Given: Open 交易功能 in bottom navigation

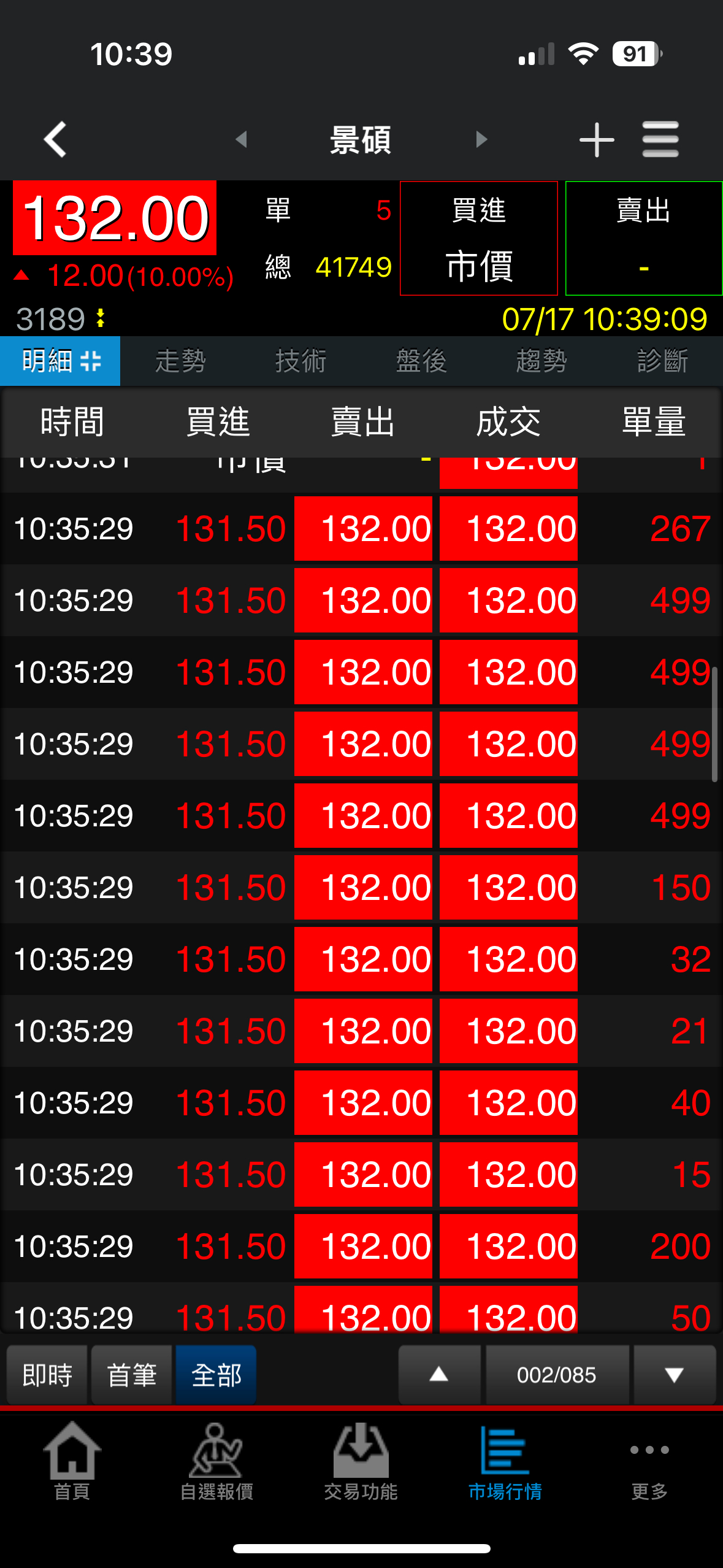Looking at the screenshot, I should [x=361, y=1462].
